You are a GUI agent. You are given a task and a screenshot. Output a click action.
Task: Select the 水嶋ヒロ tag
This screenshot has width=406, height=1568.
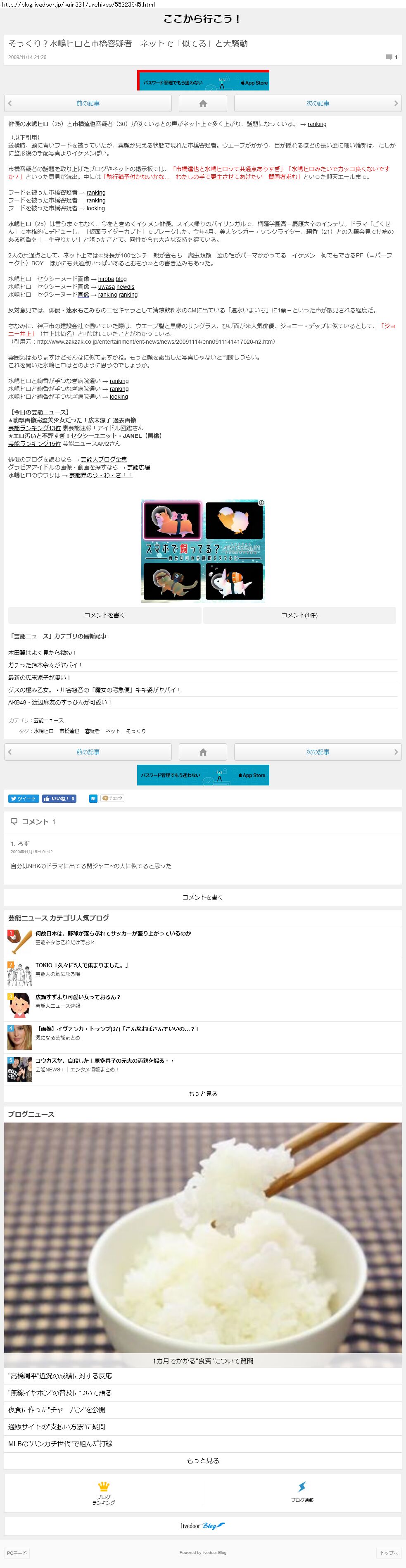pos(43,731)
